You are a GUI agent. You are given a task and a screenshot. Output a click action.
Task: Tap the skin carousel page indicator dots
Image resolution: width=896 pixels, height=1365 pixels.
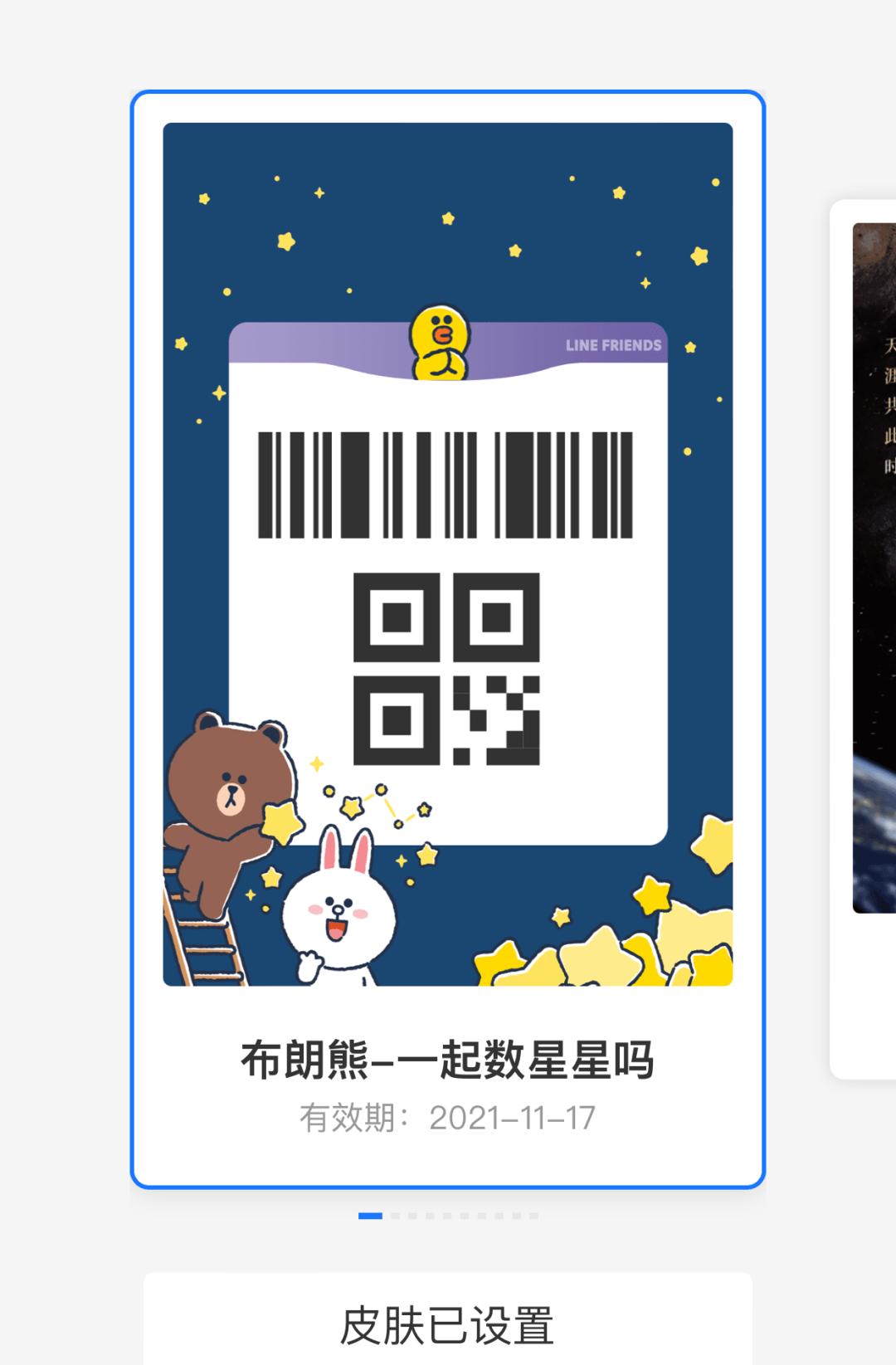pyautogui.click(x=448, y=1216)
